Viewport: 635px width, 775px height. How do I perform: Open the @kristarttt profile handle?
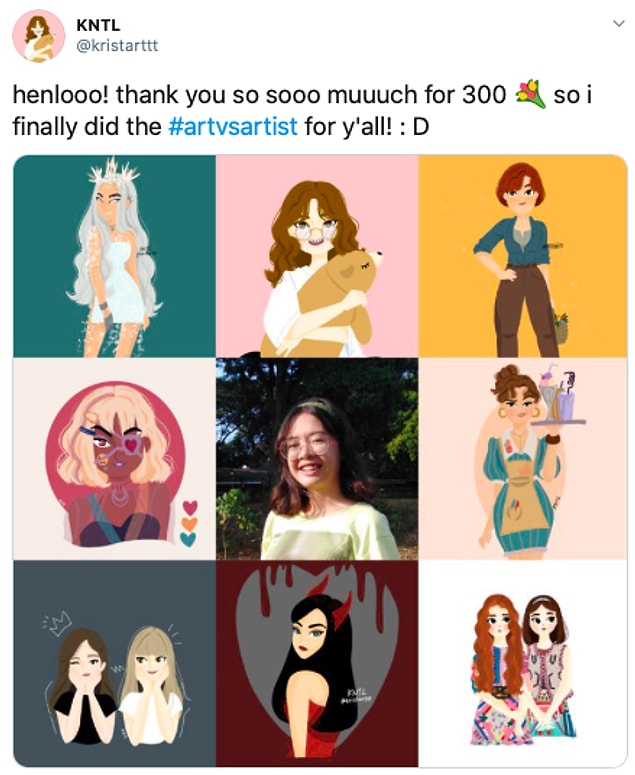(x=118, y=46)
